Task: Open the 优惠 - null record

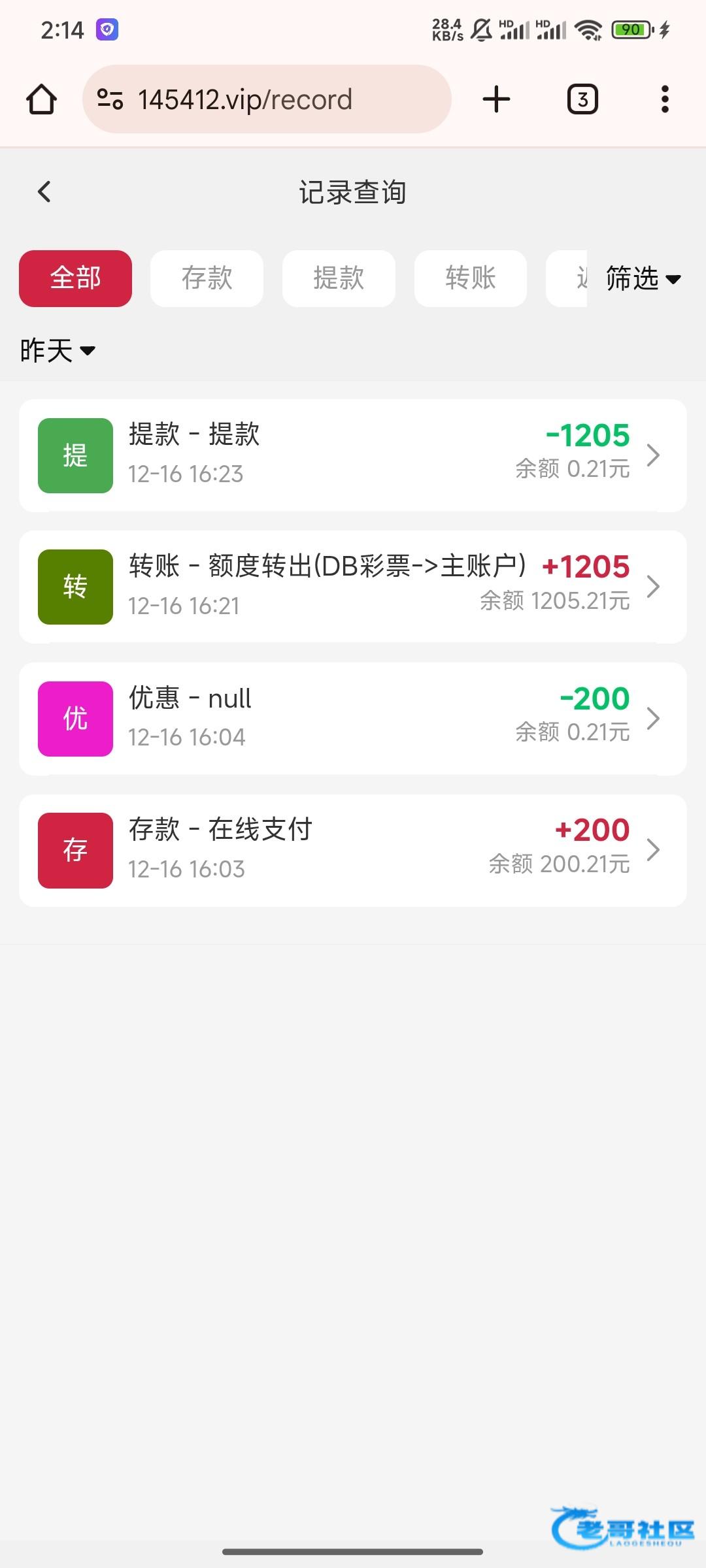Action: pos(353,719)
